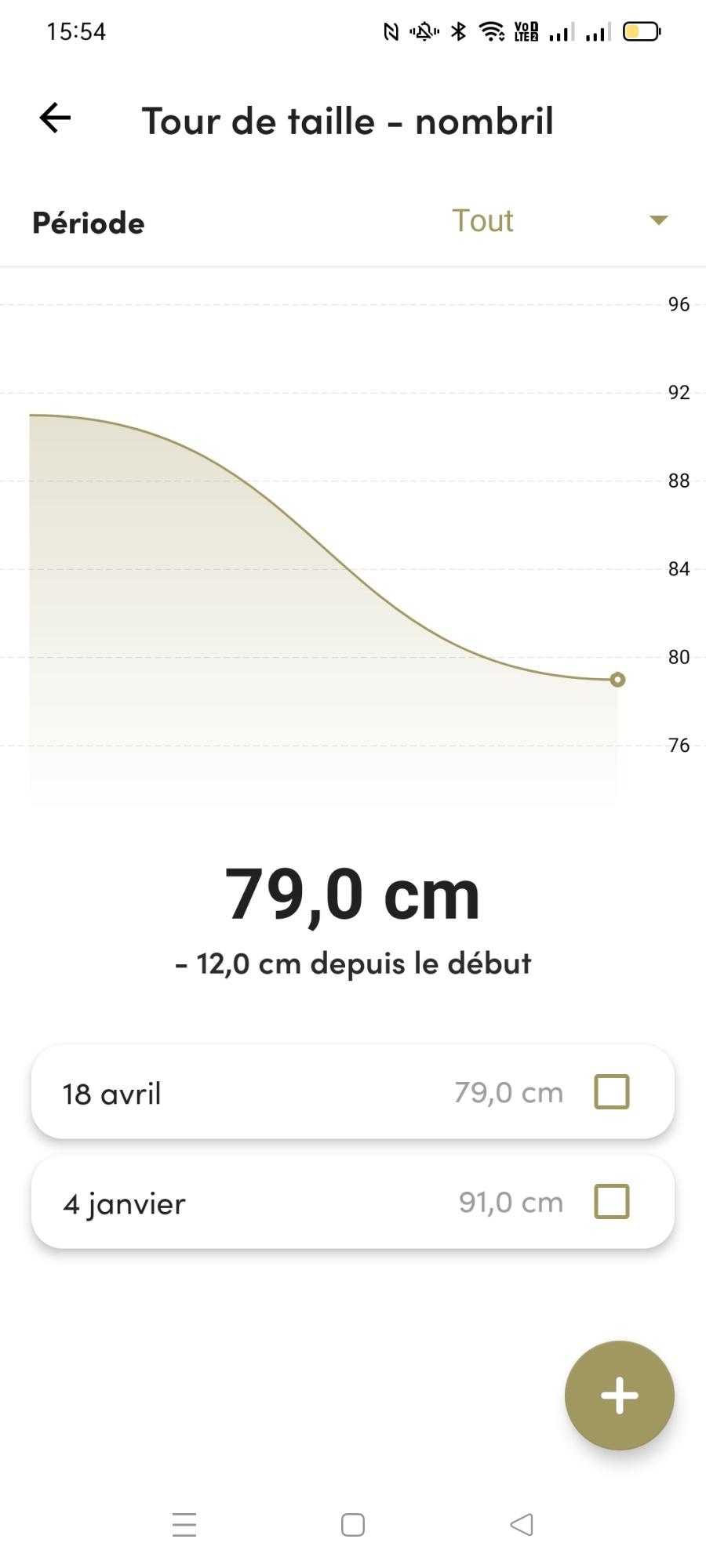Add a new measurement with plus button

(x=619, y=1395)
